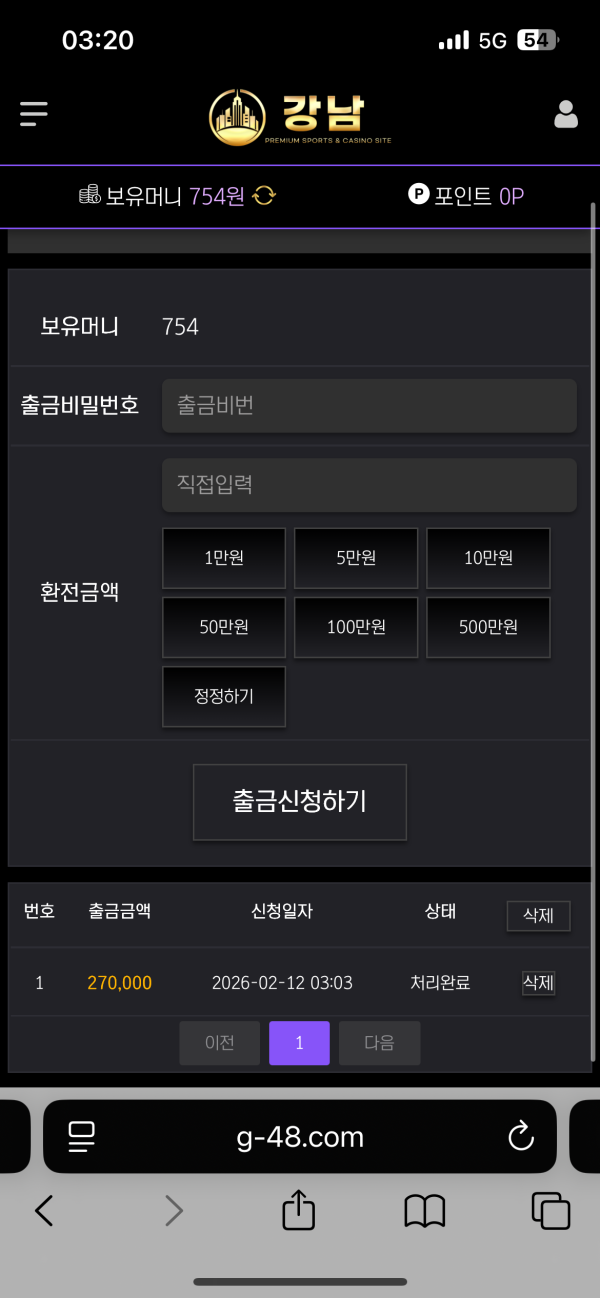Go to 다음 page
The width and height of the screenshot is (600, 1298).
click(x=379, y=1043)
